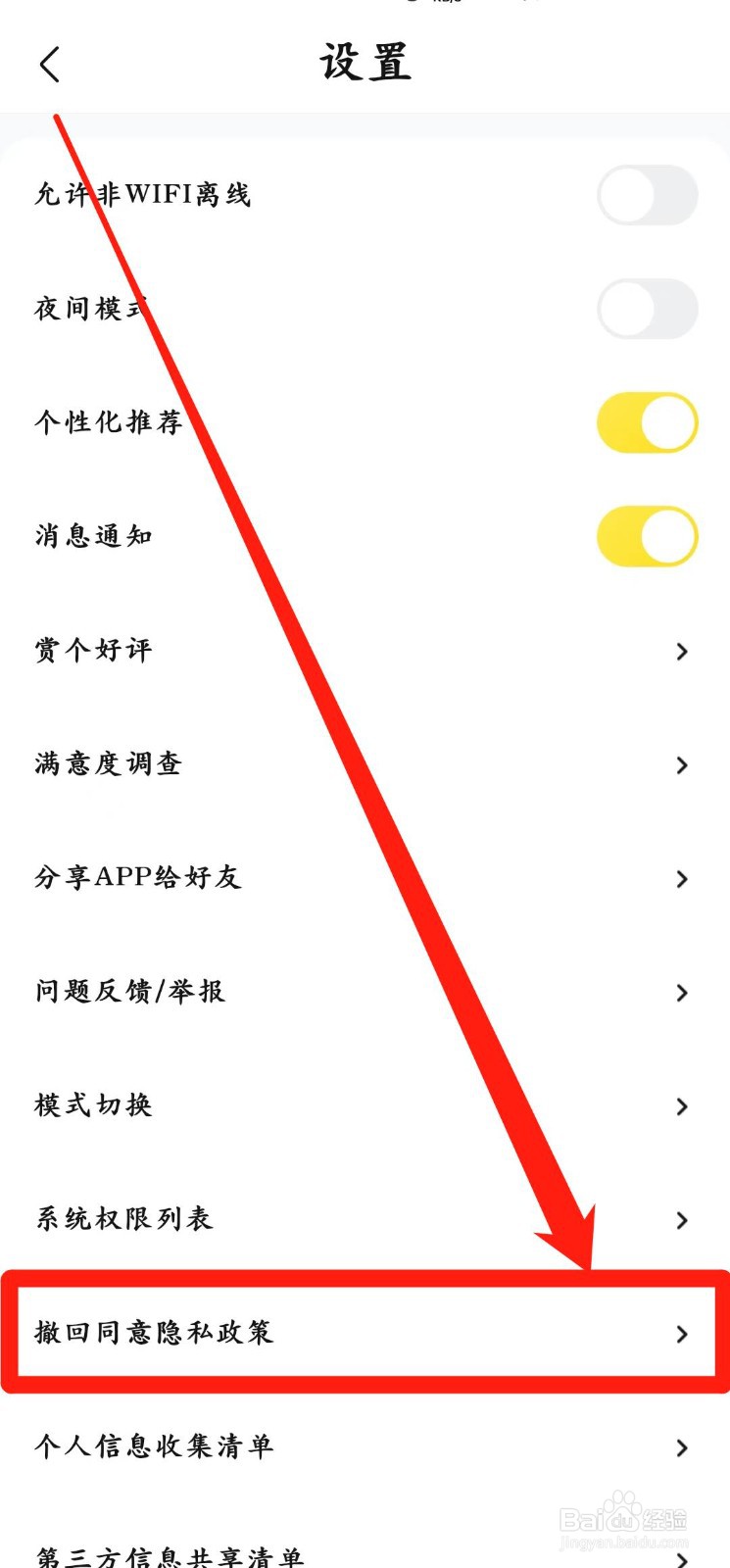Open 赏个好评 via its chevron arrow
The width and height of the screenshot is (730, 1568).
682,652
